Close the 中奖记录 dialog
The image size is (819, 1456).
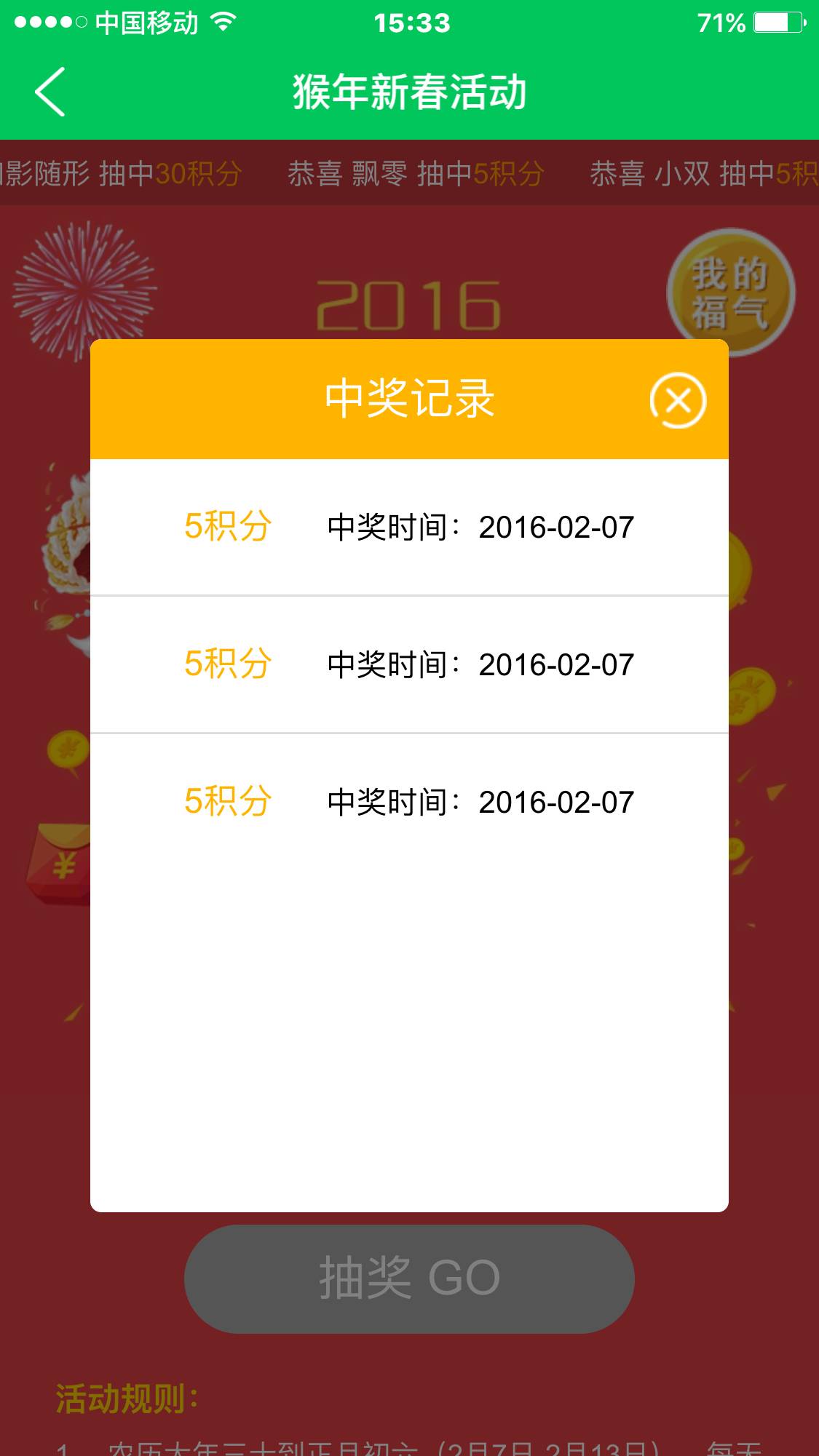pos(678,400)
